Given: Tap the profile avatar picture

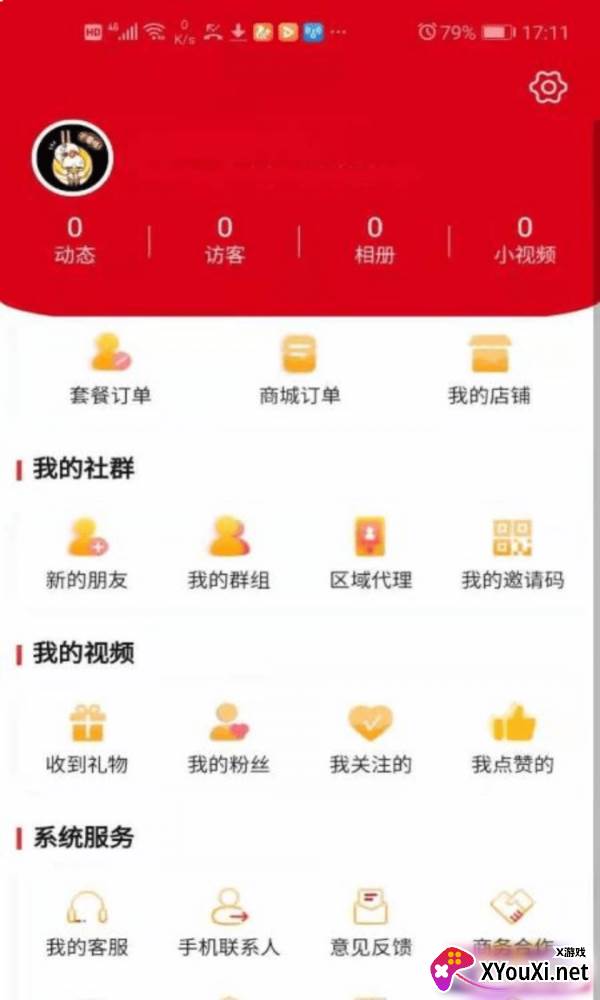Looking at the screenshot, I should [x=72, y=159].
